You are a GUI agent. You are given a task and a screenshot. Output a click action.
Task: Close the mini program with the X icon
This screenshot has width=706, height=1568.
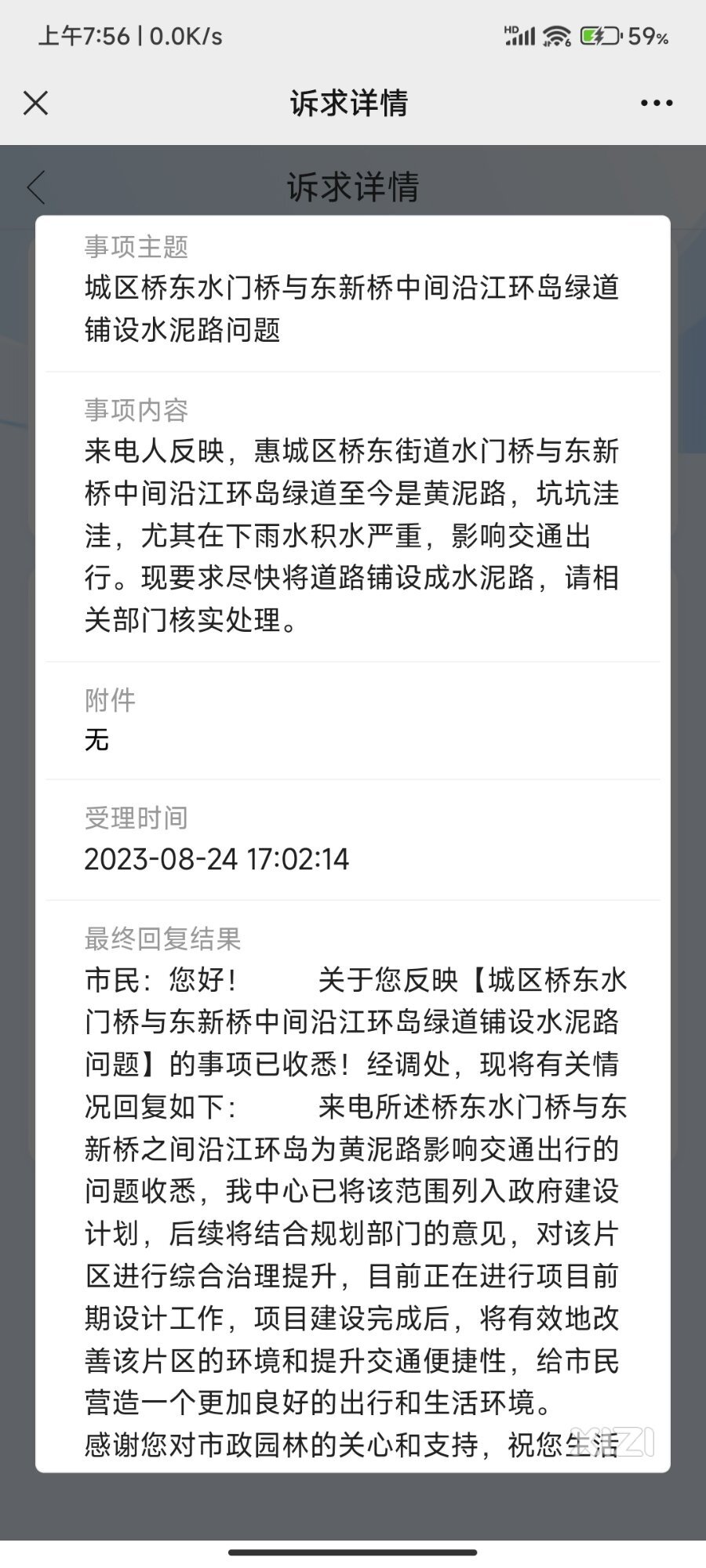(x=36, y=103)
